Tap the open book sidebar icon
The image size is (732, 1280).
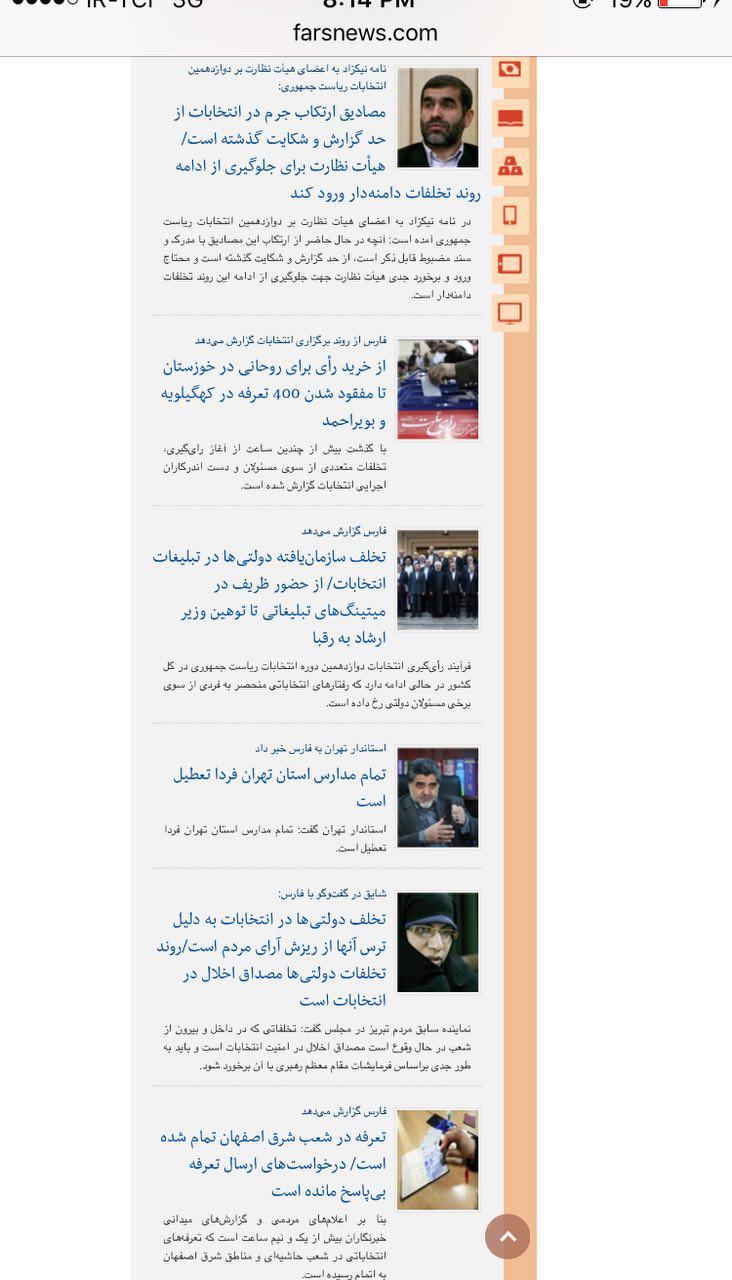510,118
